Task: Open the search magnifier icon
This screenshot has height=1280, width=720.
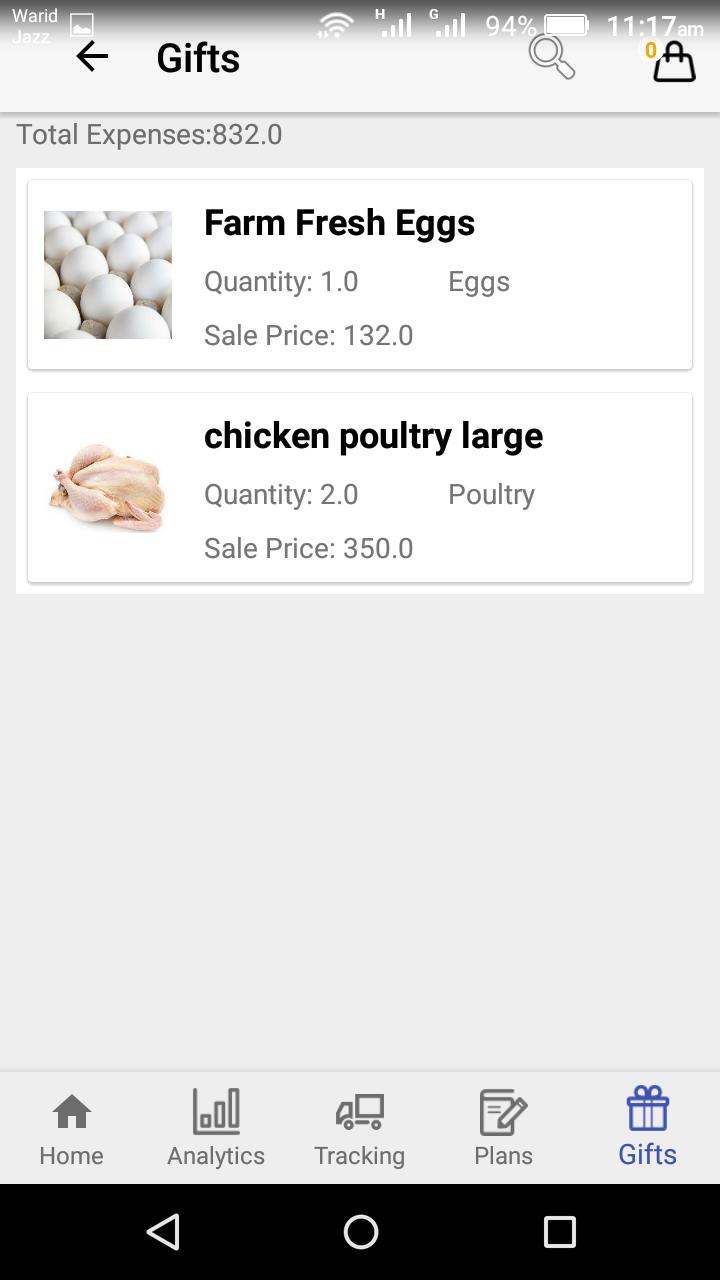Action: 551,58
